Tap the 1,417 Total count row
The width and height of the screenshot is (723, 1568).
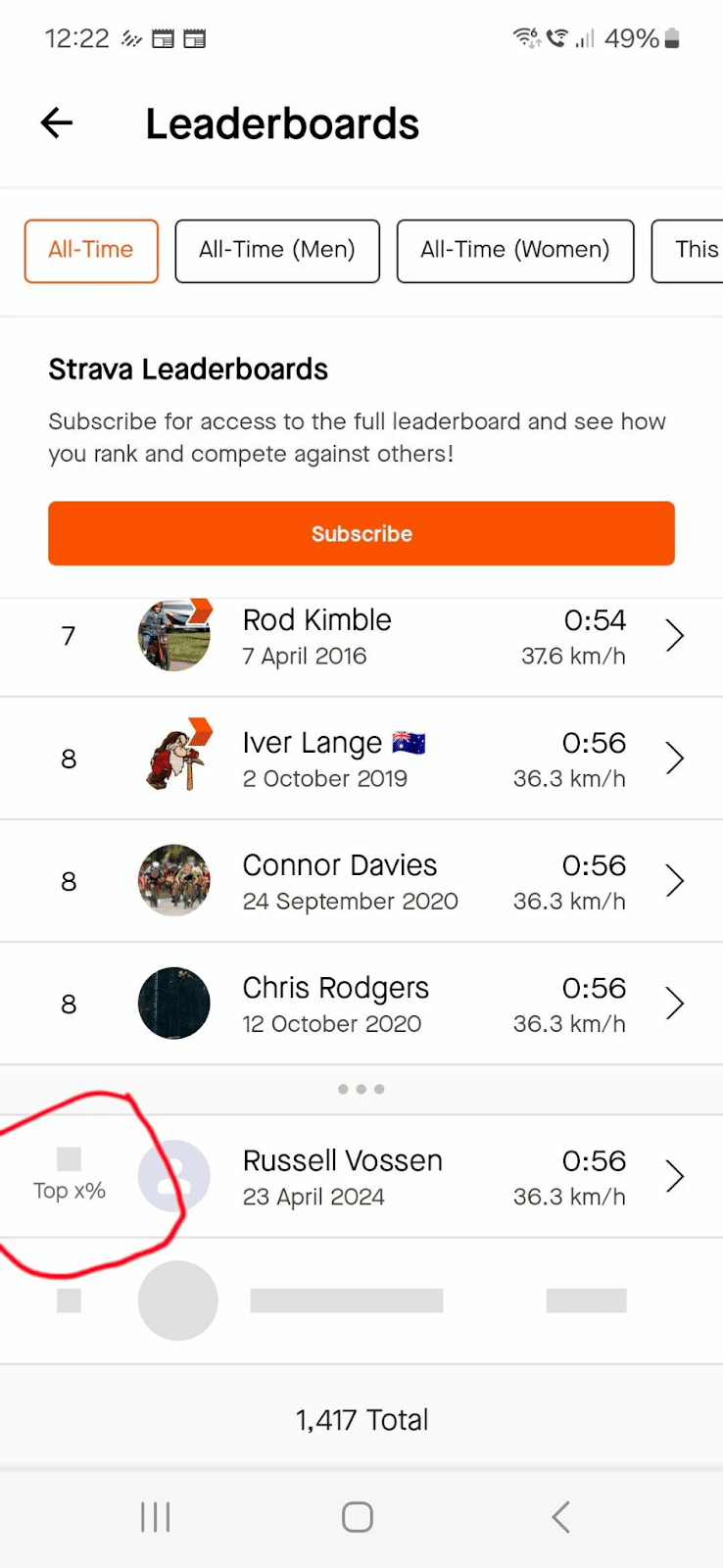[361, 1418]
